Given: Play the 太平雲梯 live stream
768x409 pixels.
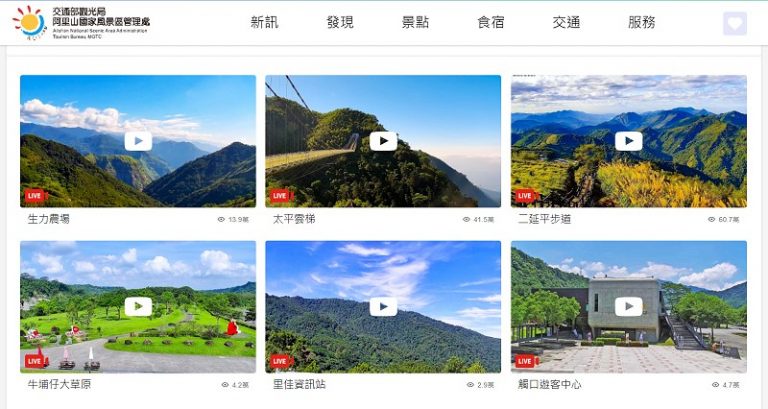Looking at the screenshot, I should coord(383,141).
